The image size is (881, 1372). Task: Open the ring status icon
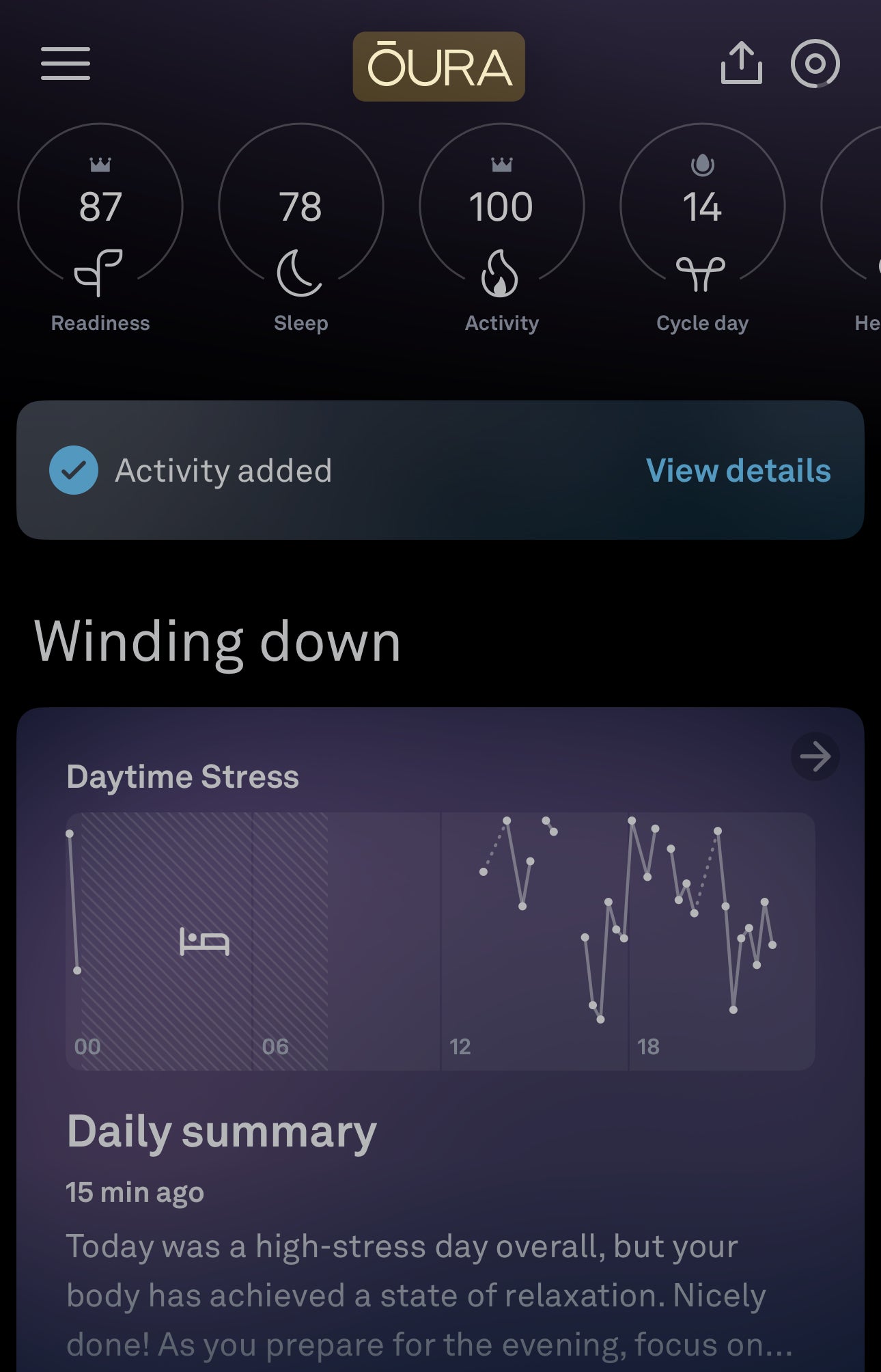point(815,64)
